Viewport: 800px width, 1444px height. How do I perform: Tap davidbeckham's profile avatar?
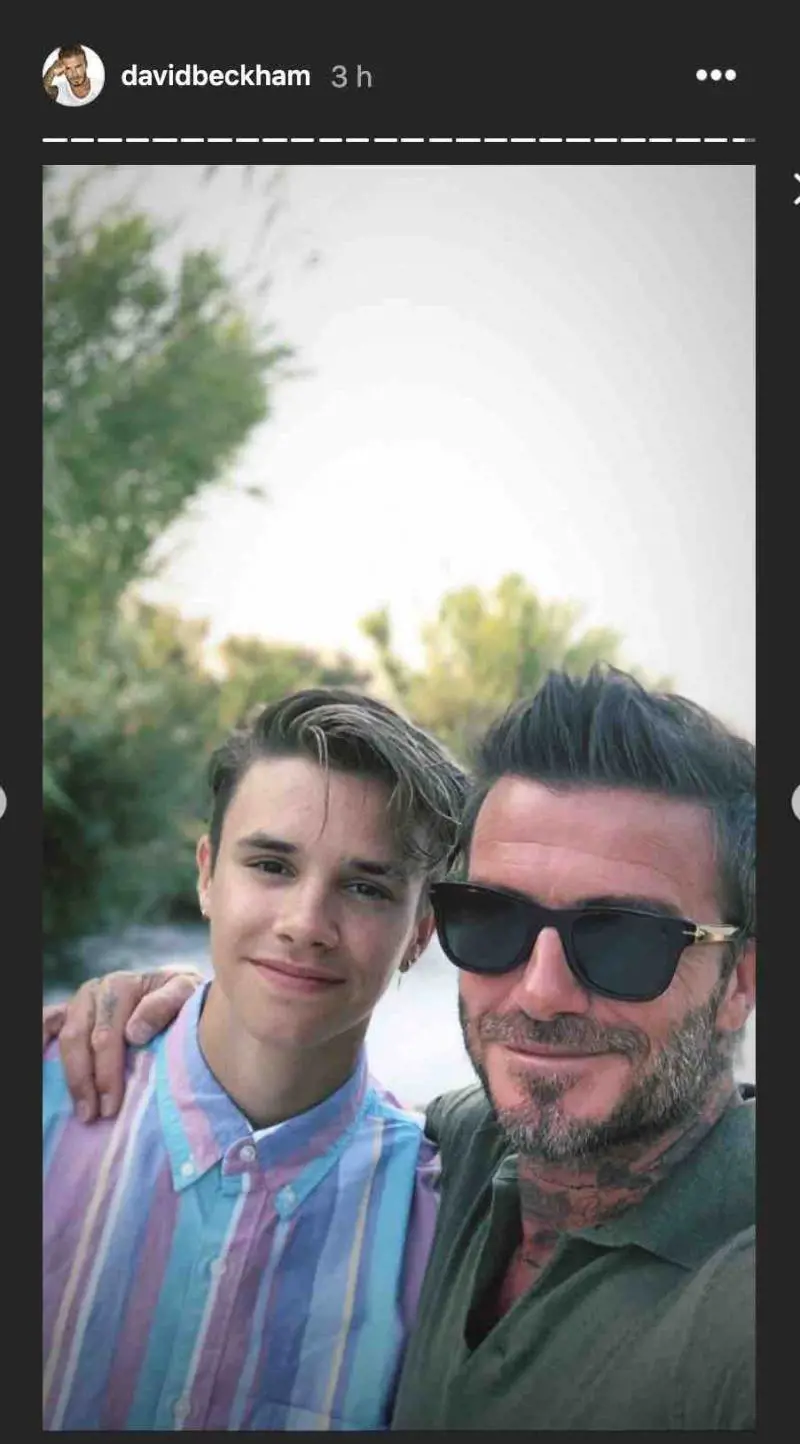(x=73, y=76)
